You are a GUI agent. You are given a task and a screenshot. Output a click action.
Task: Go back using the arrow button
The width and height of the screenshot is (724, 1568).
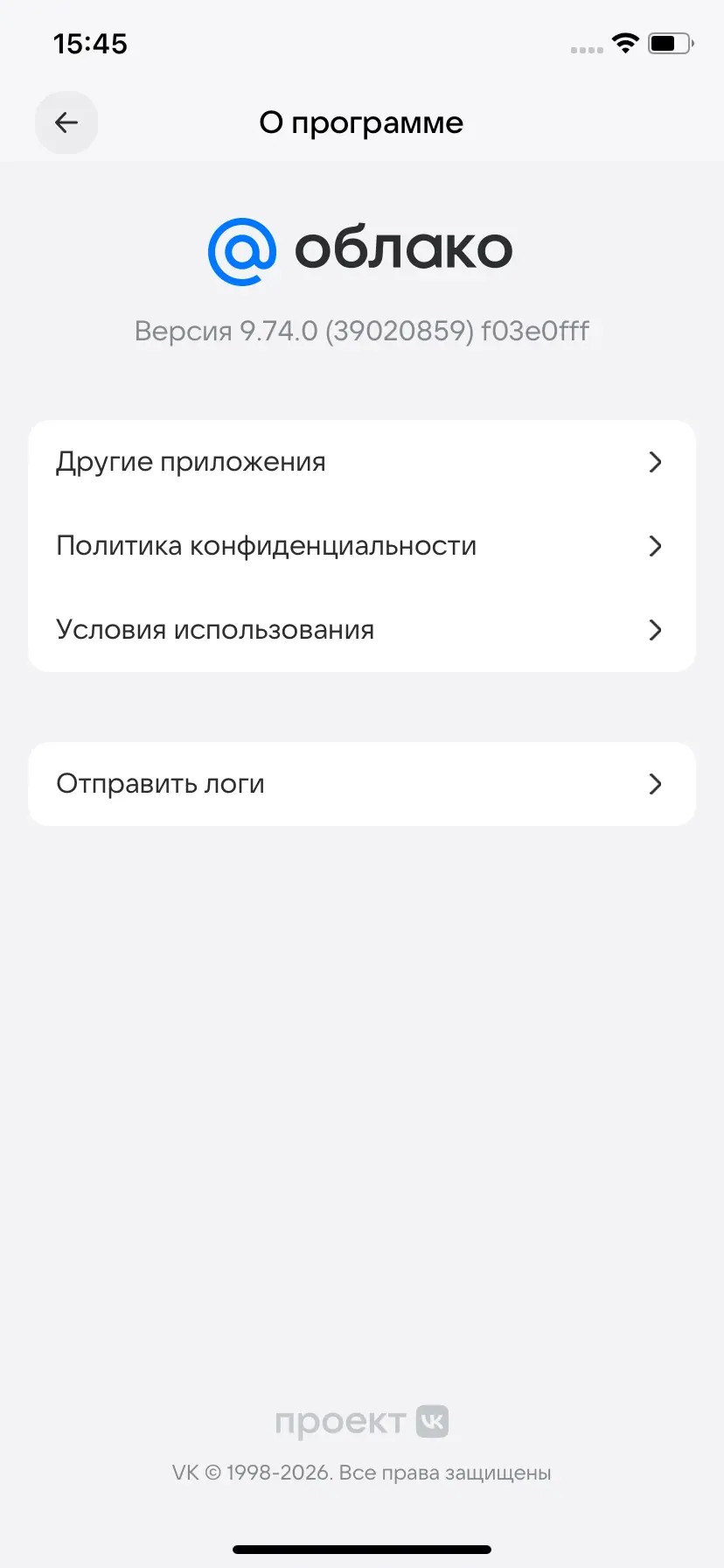pyautogui.click(x=66, y=122)
